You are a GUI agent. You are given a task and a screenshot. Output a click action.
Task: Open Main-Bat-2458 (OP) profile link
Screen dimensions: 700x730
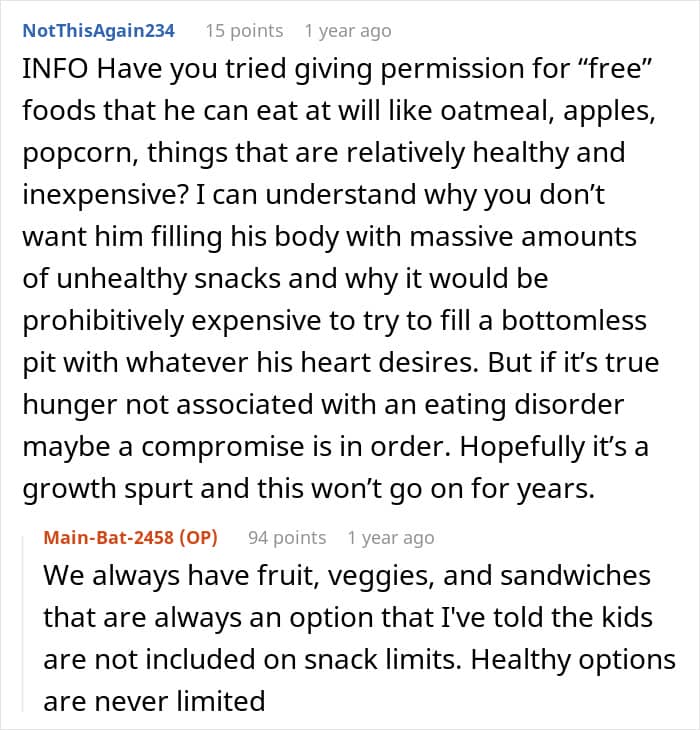click(130, 538)
